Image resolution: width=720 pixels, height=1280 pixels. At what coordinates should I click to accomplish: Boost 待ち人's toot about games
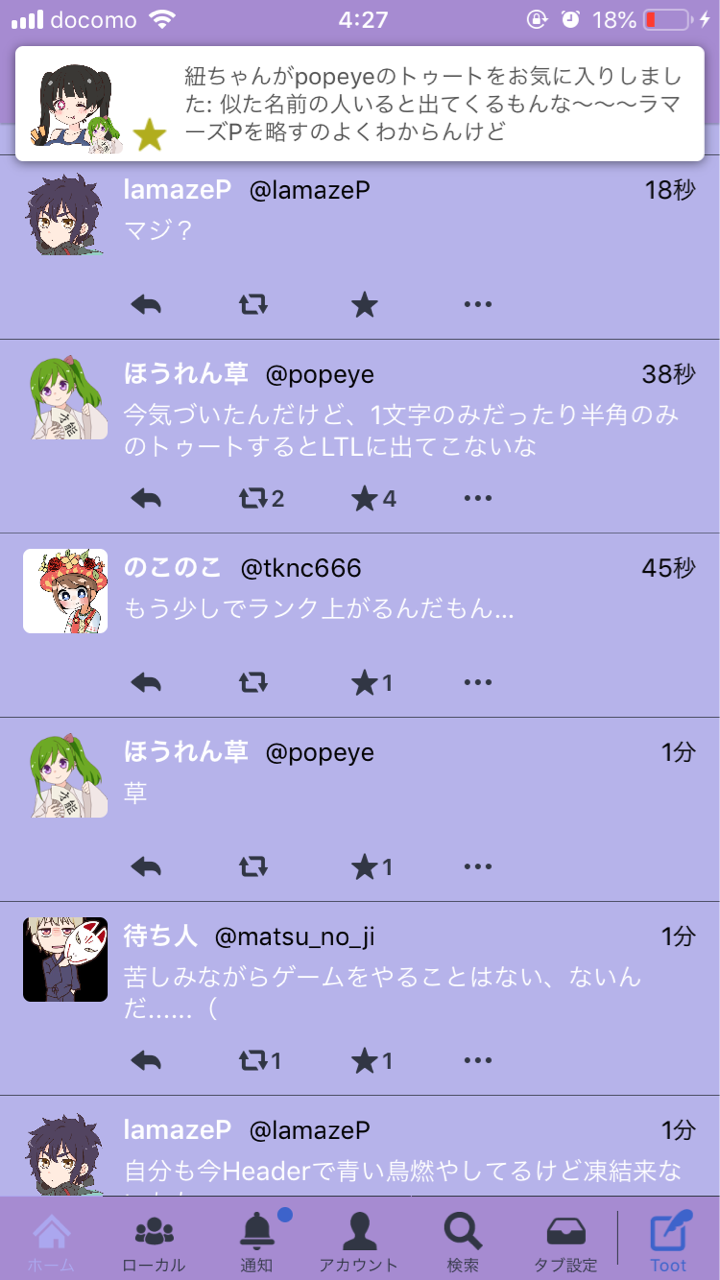click(260, 1060)
